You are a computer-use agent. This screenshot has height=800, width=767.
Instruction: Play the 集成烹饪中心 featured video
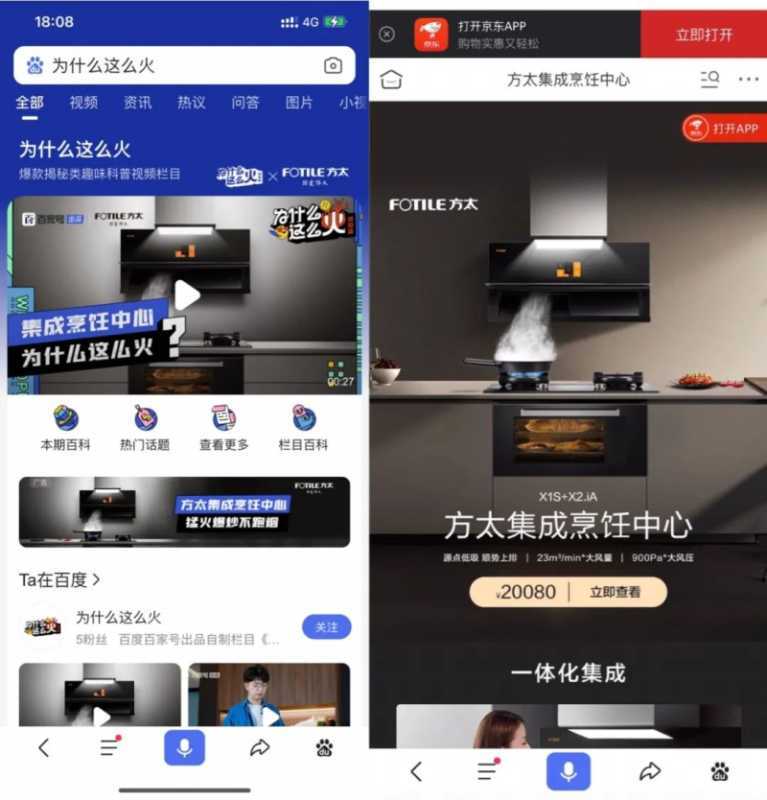(x=184, y=293)
